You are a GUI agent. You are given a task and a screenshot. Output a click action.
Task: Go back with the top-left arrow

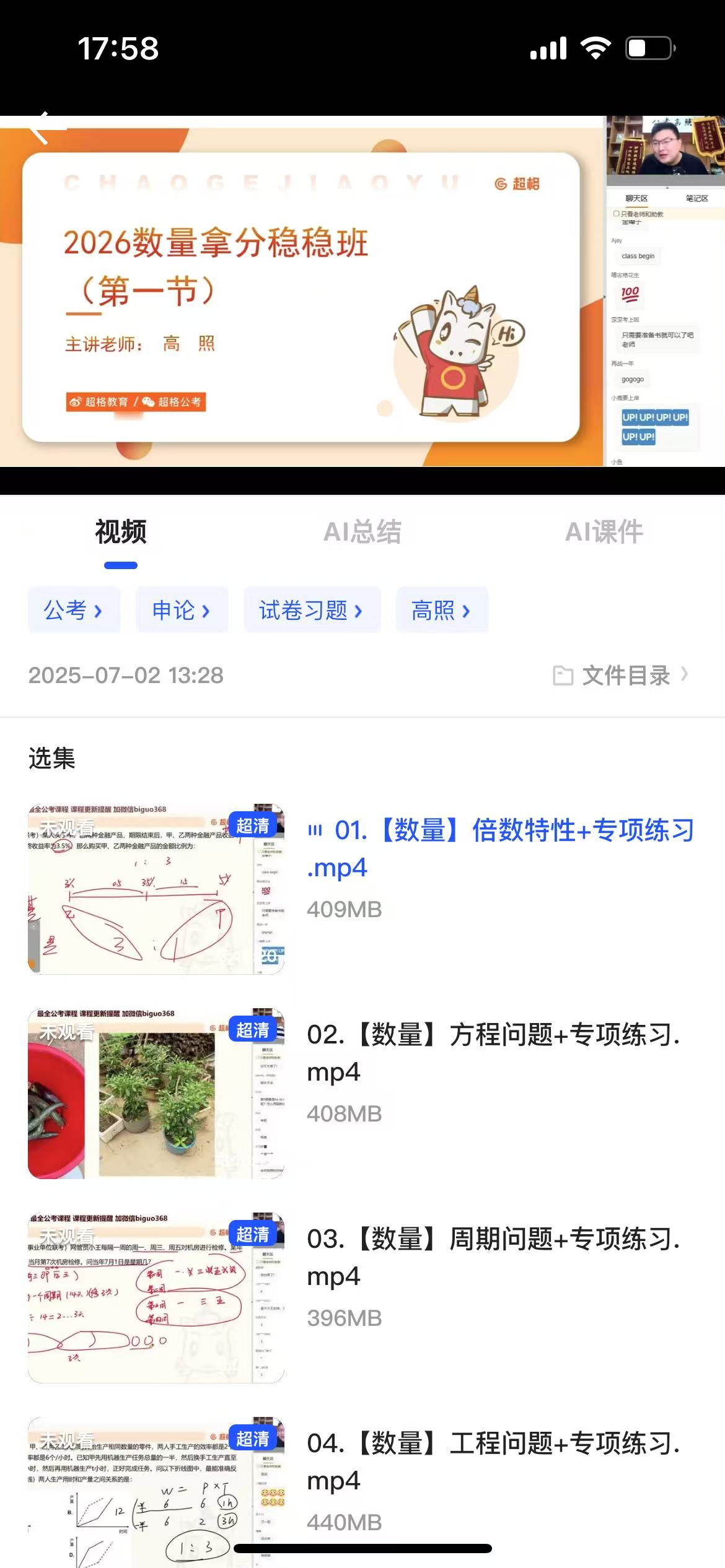coord(42,128)
